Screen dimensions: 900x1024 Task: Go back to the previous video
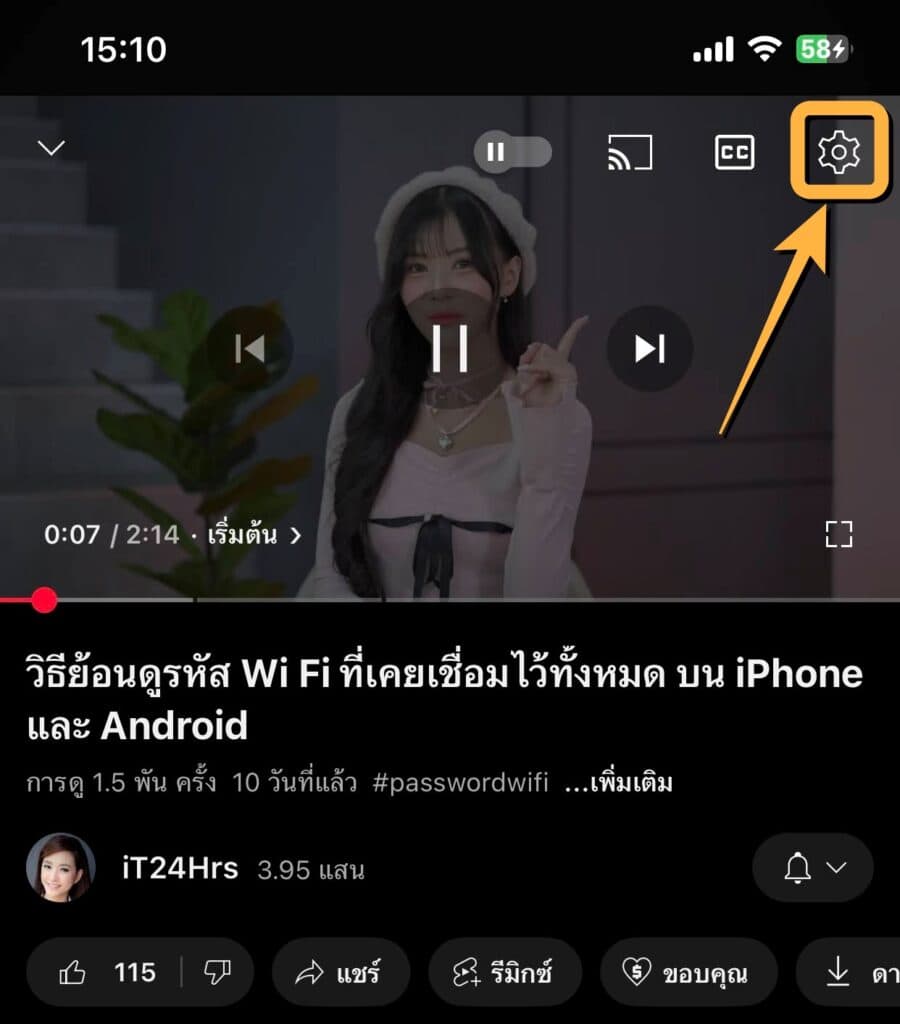point(247,349)
